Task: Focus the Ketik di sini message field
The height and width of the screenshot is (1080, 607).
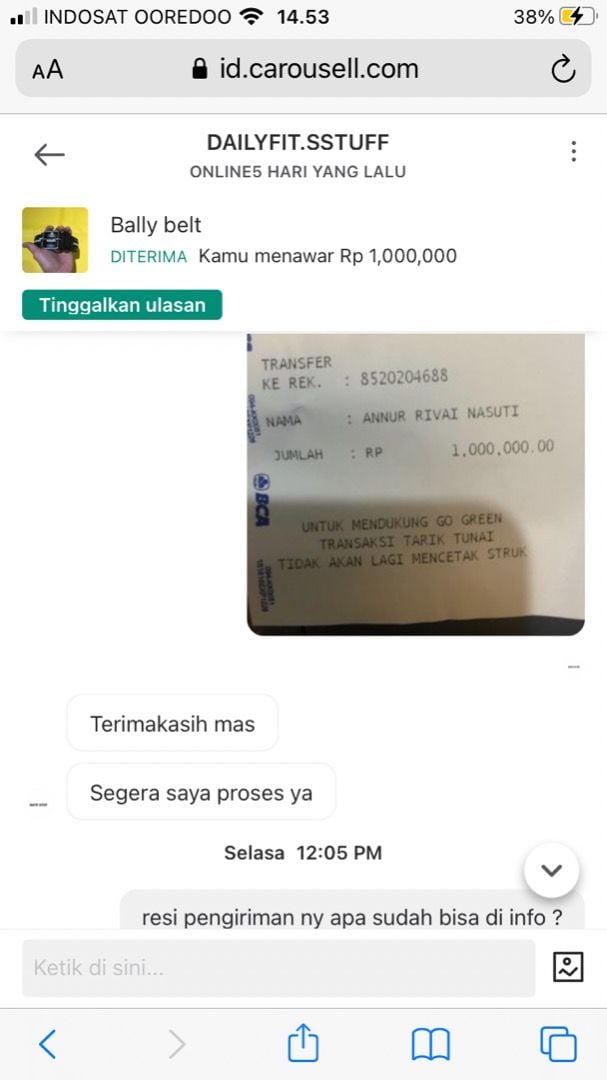Action: click(278, 968)
